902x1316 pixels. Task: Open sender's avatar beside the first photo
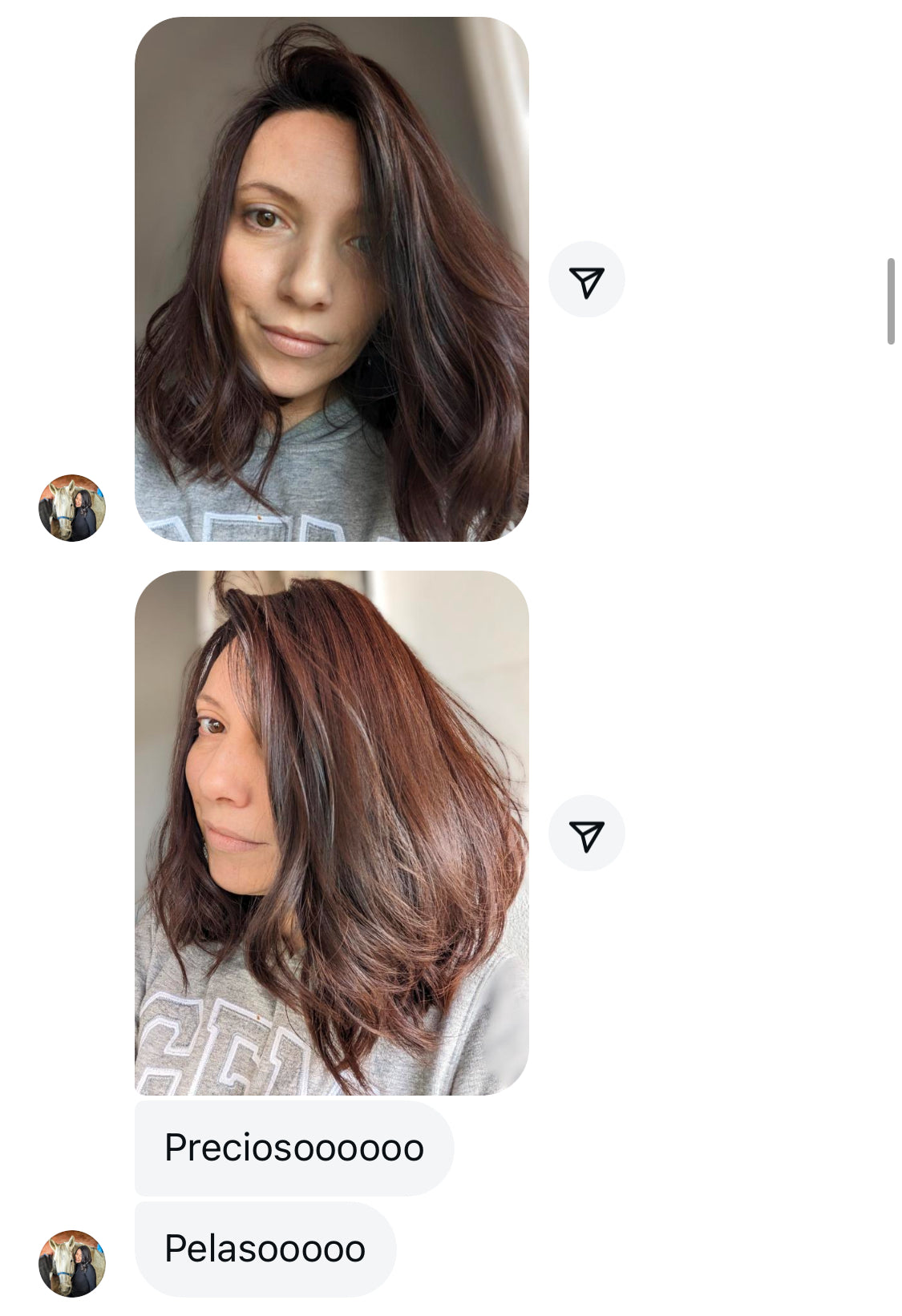click(72, 508)
